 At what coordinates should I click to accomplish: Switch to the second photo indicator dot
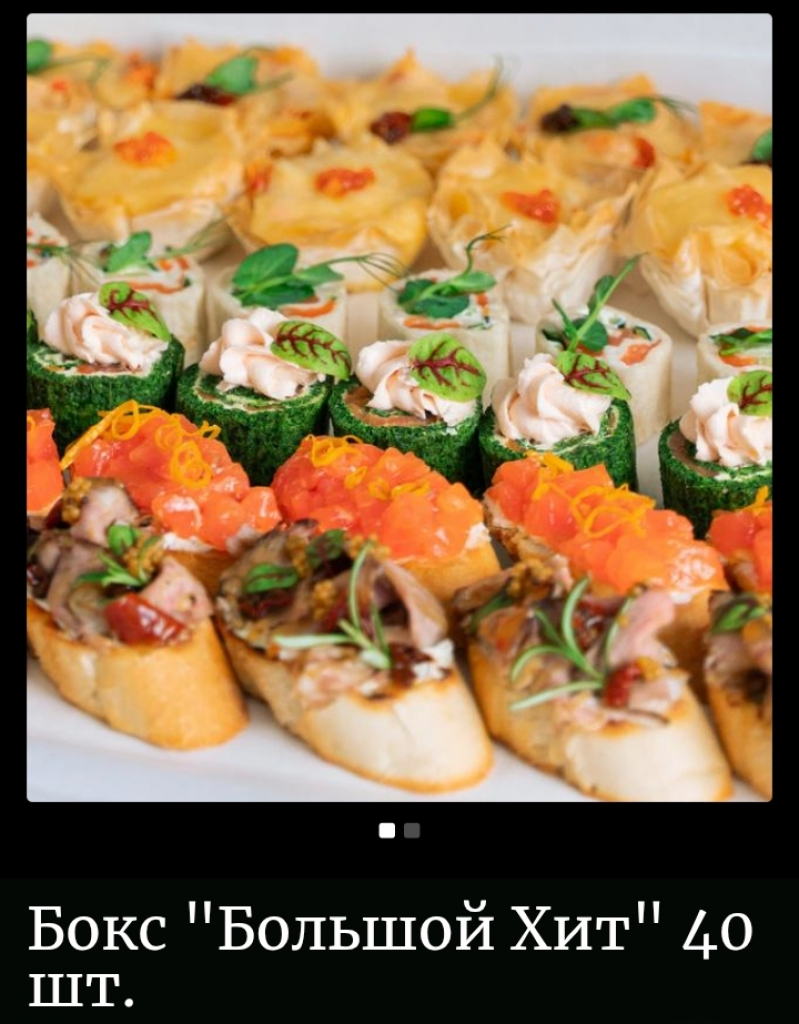point(412,830)
